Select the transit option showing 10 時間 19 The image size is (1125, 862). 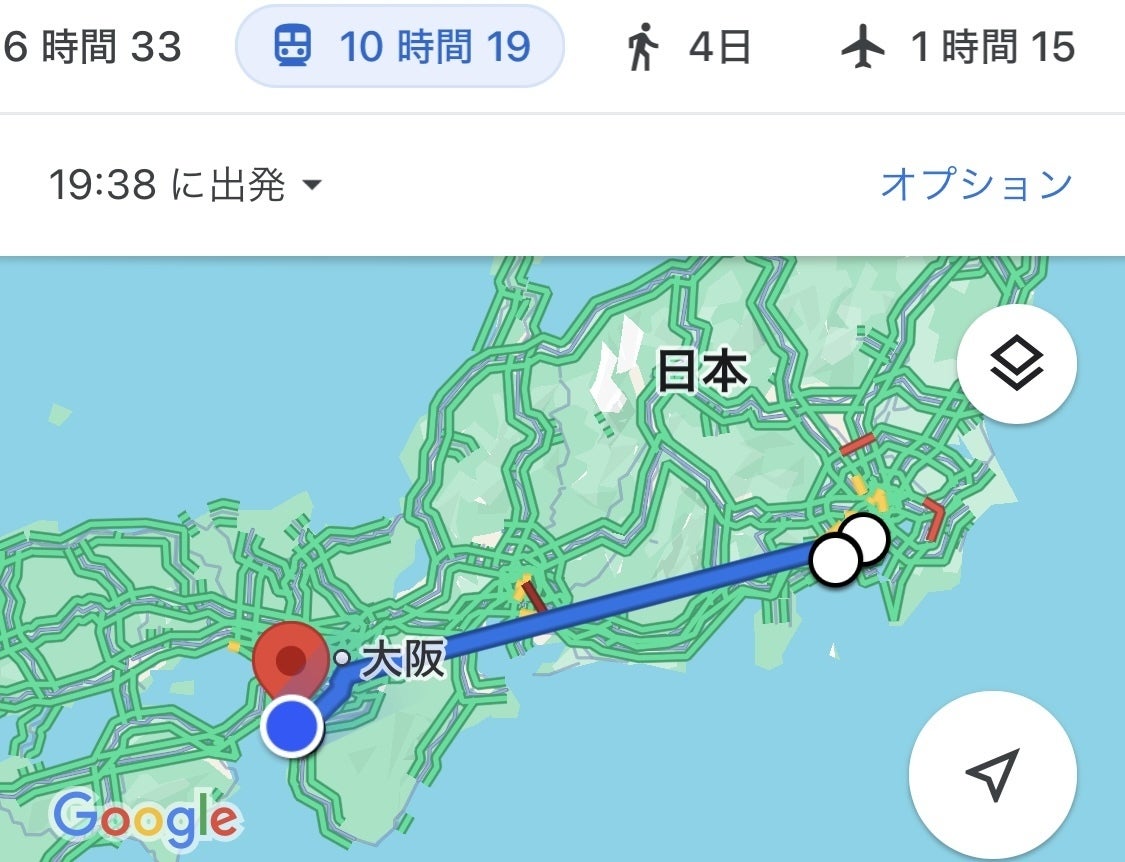[400, 47]
